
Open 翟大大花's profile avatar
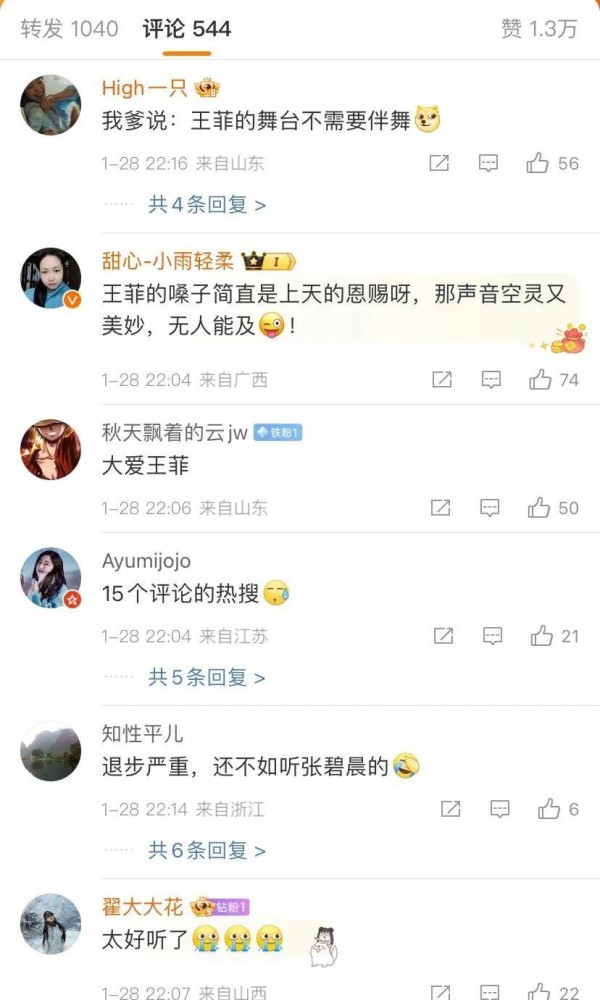(x=51, y=924)
